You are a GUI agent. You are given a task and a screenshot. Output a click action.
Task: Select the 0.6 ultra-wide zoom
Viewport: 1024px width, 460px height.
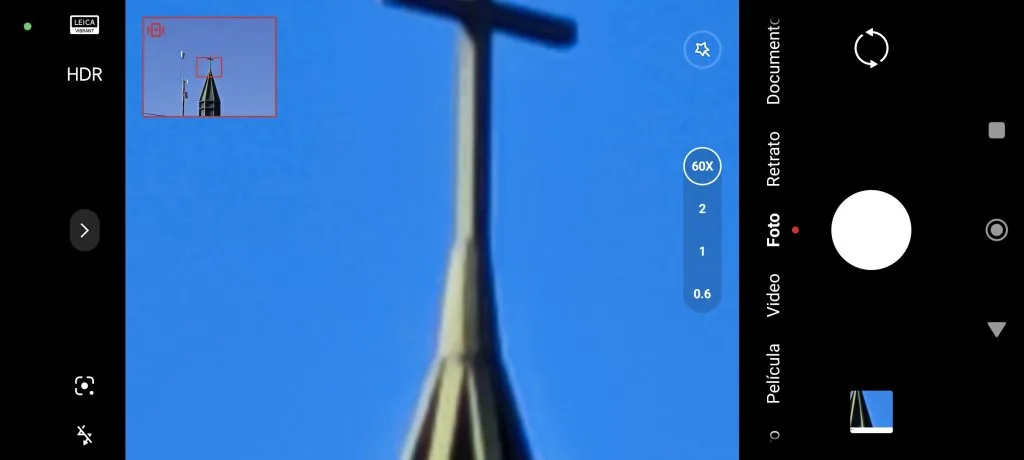tap(702, 294)
